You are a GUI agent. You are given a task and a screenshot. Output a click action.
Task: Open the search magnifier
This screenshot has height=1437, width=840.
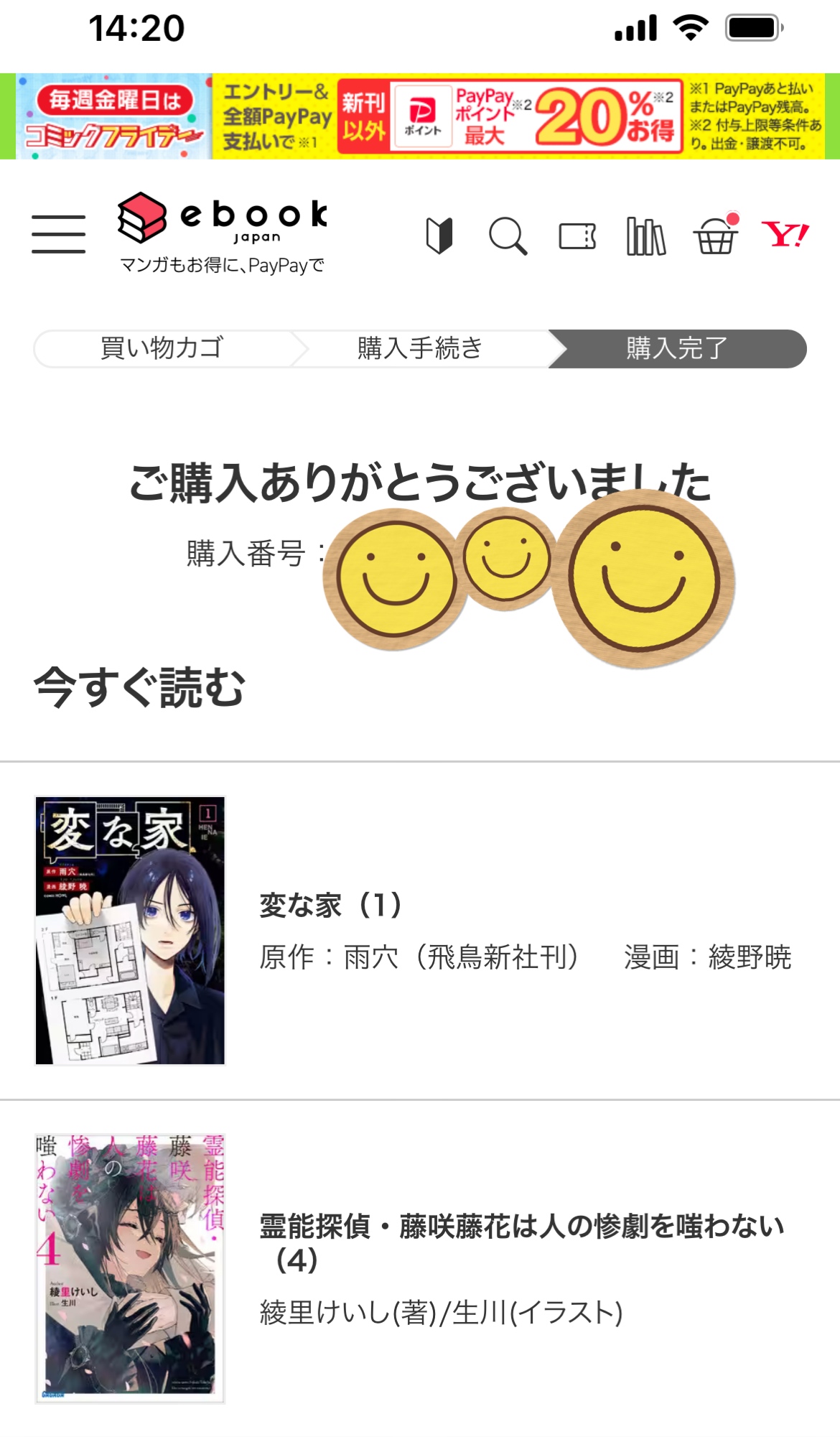(x=508, y=236)
